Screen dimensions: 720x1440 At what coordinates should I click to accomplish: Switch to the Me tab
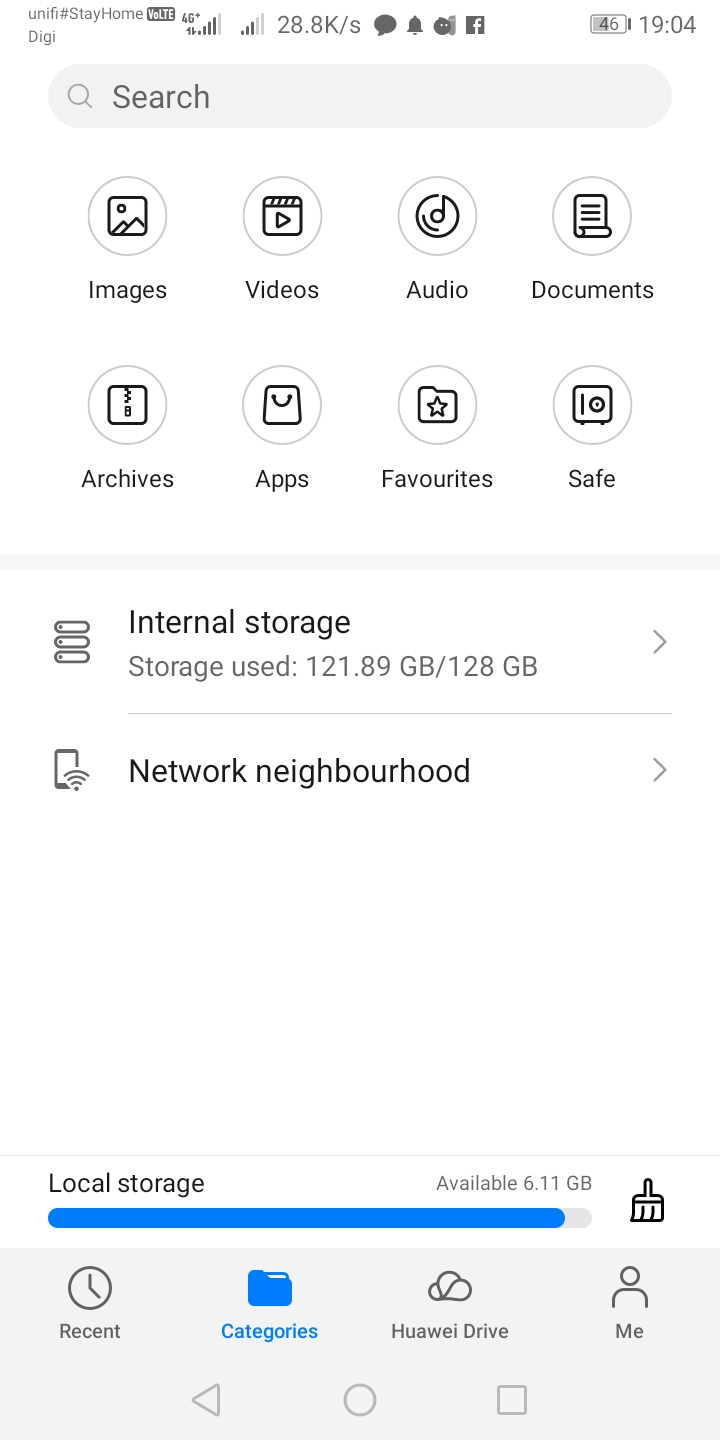coord(630,1303)
